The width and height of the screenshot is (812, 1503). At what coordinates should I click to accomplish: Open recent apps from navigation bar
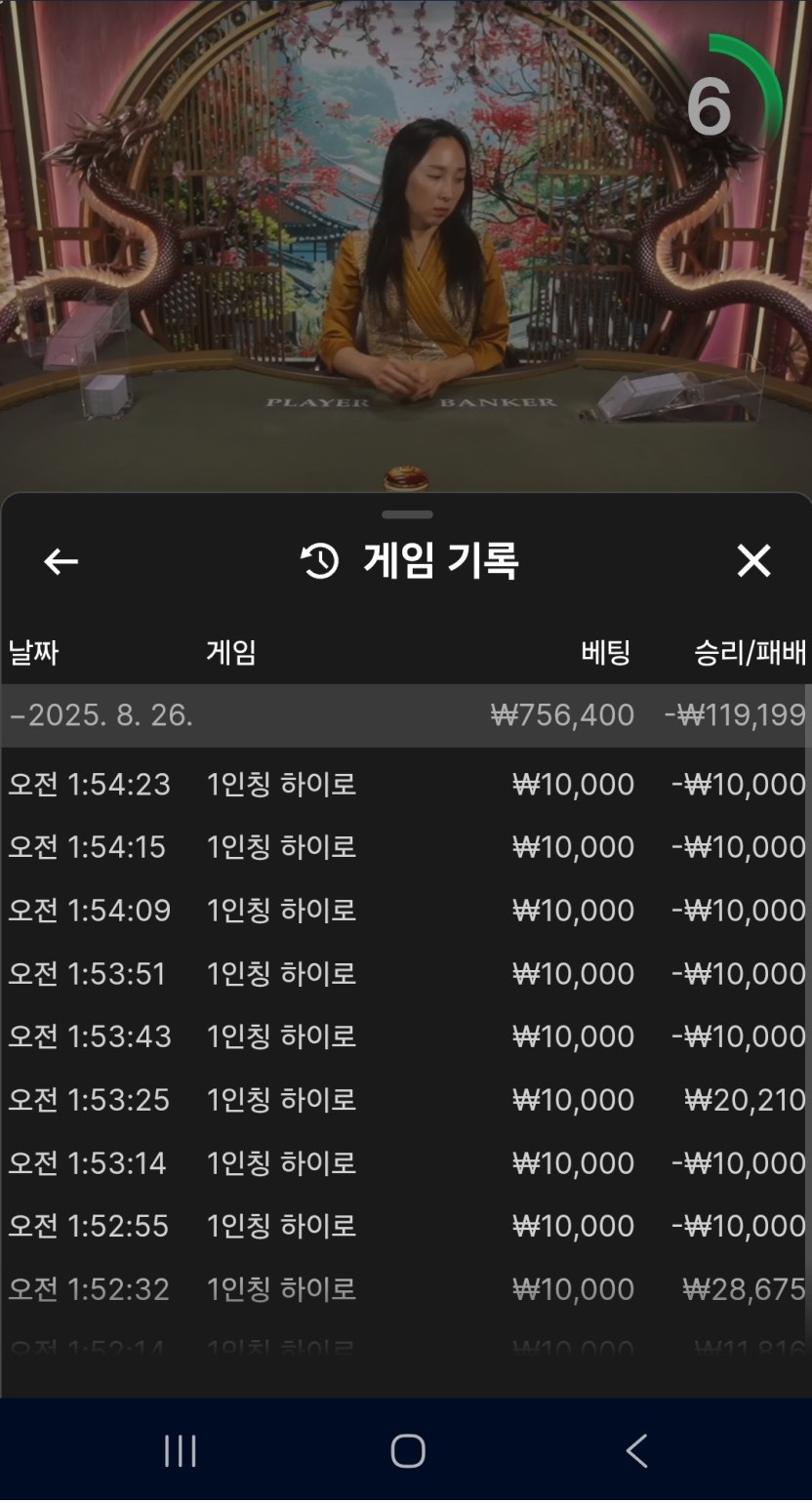[x=181, y=1451]
